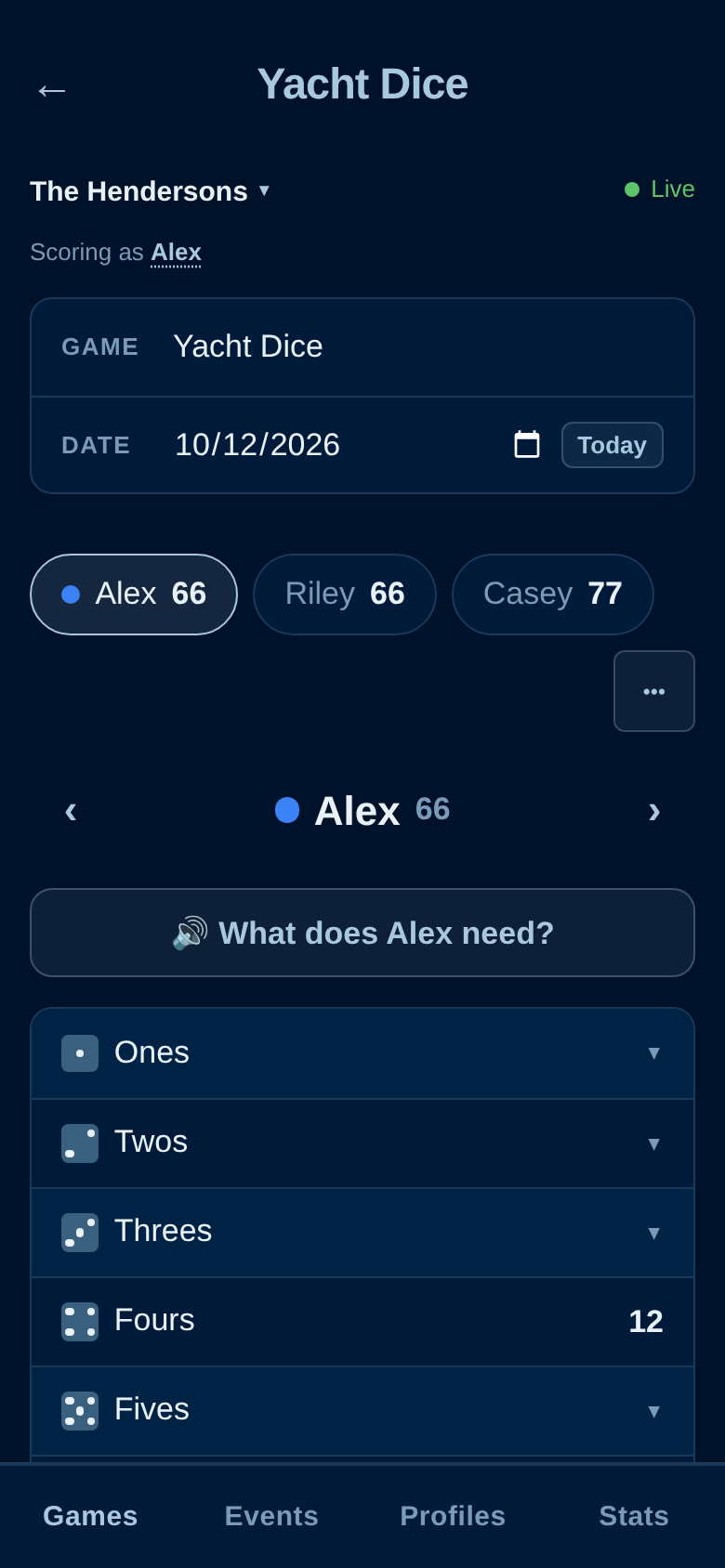Image resolution: width=725 pixels, height=1568 pixels.
Task: Select the Alex 66 player chip
Action: coord(134,595)
